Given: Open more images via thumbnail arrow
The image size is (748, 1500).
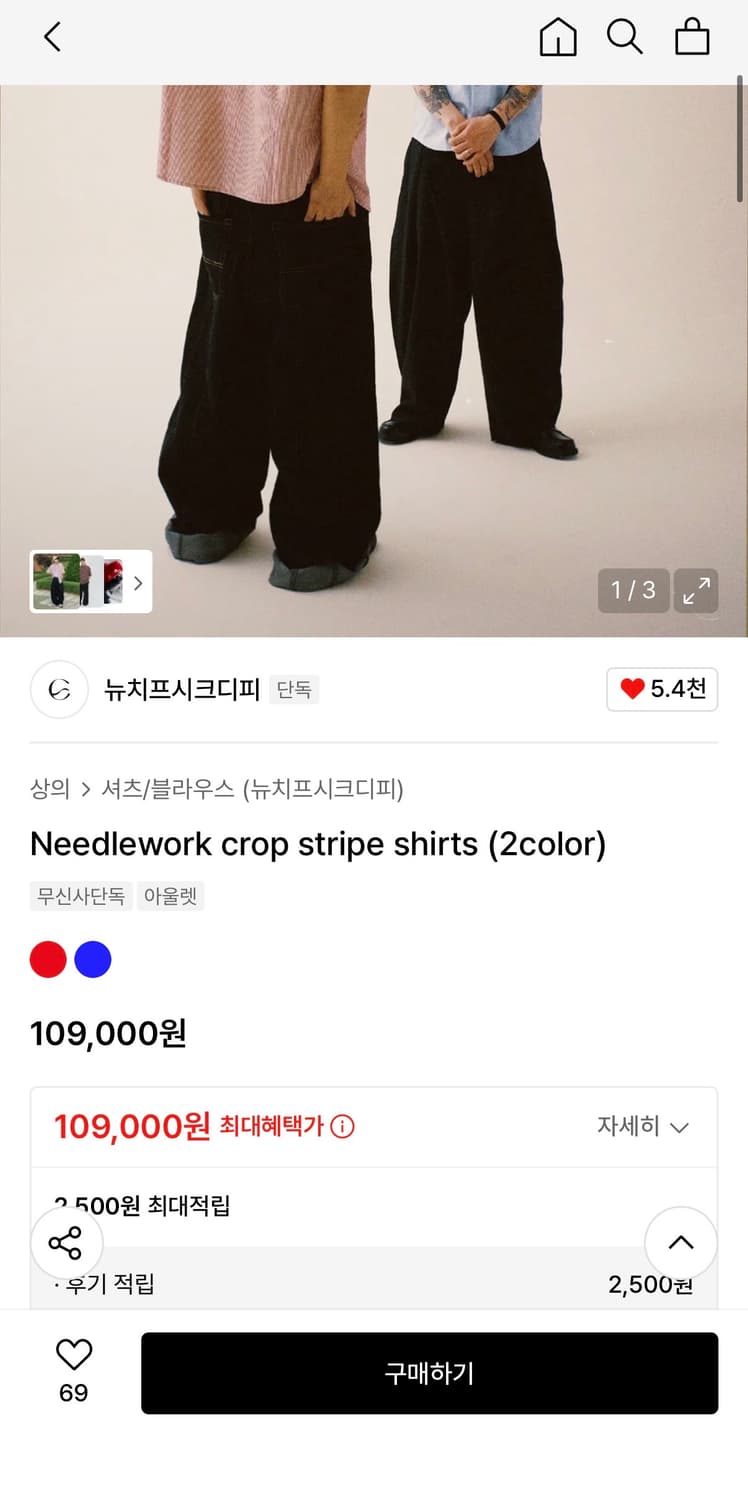Looking at the screenshot, I should click(138, 583).
